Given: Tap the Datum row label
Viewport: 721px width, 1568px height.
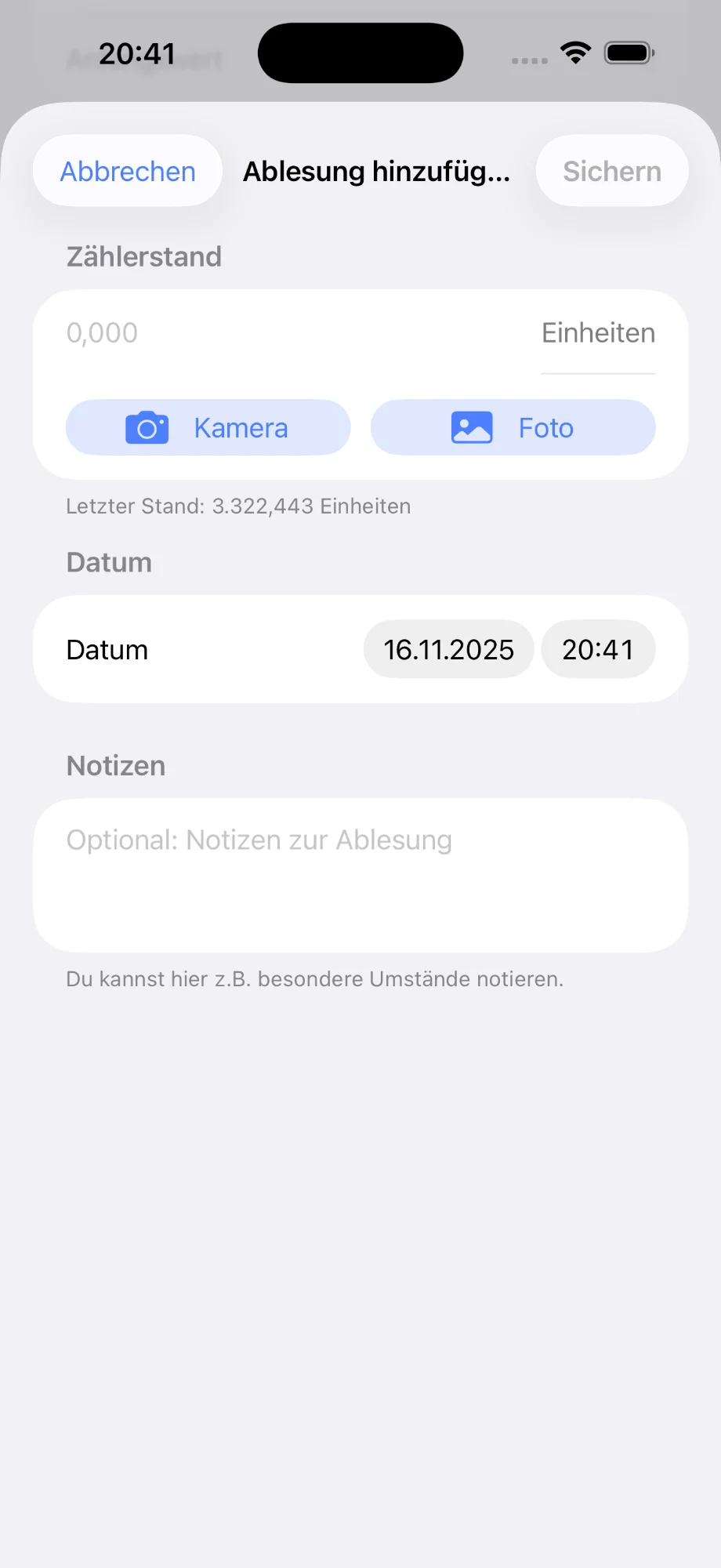Looking at the screenshot, I should (x=107, y=649).
